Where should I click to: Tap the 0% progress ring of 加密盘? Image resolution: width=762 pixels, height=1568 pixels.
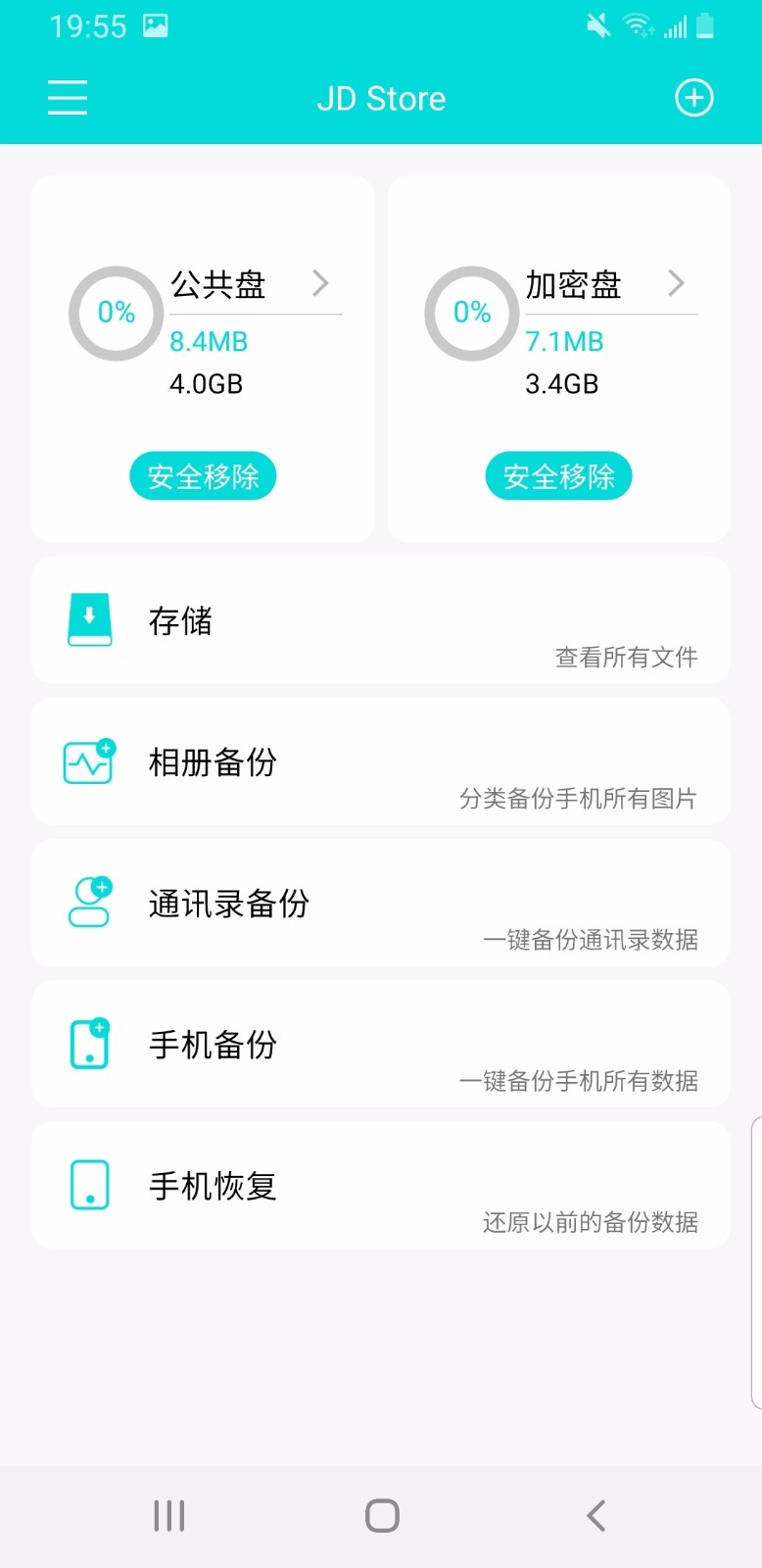coord(472,313)
